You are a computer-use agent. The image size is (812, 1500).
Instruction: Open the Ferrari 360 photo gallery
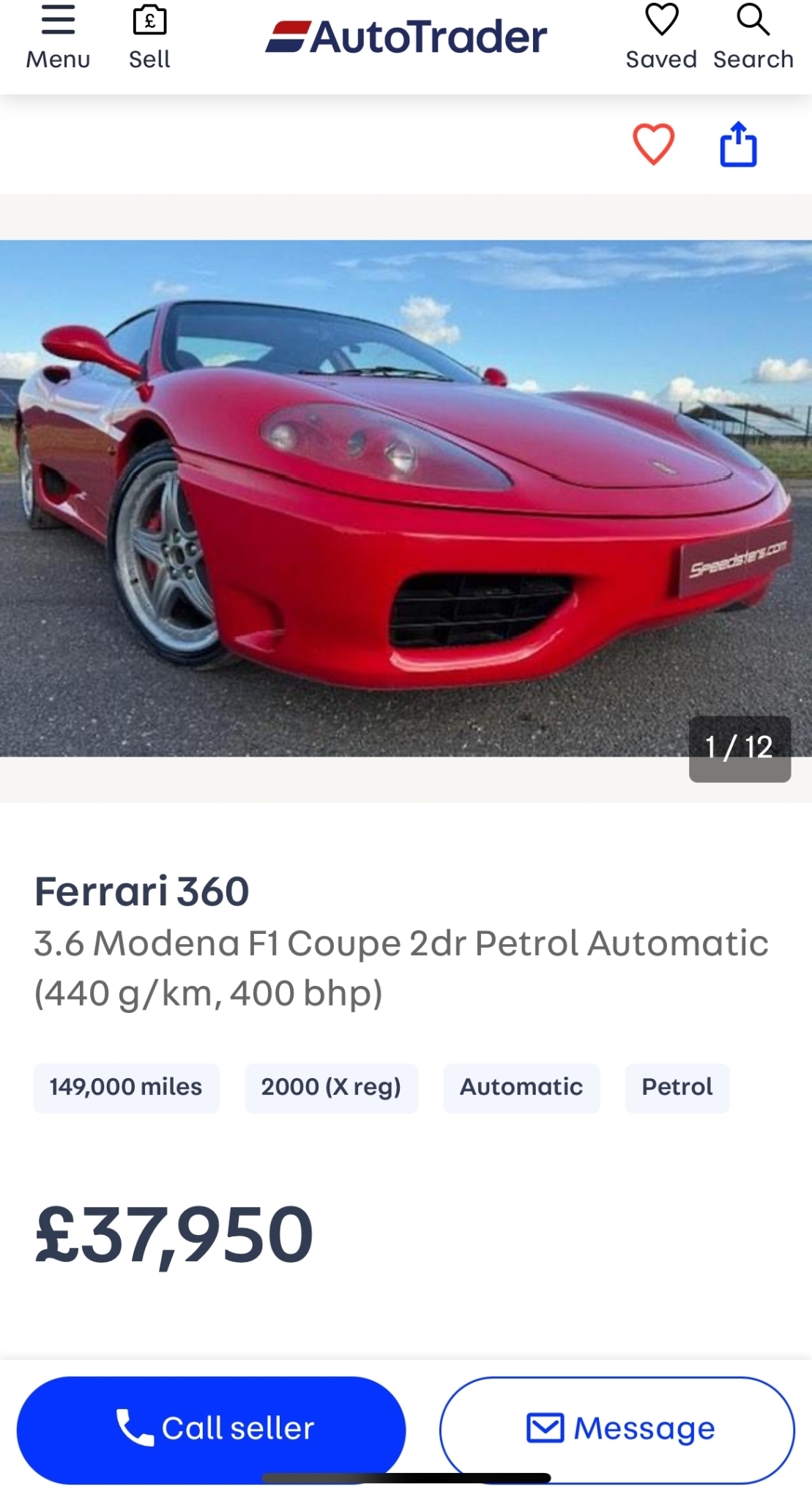406,498
